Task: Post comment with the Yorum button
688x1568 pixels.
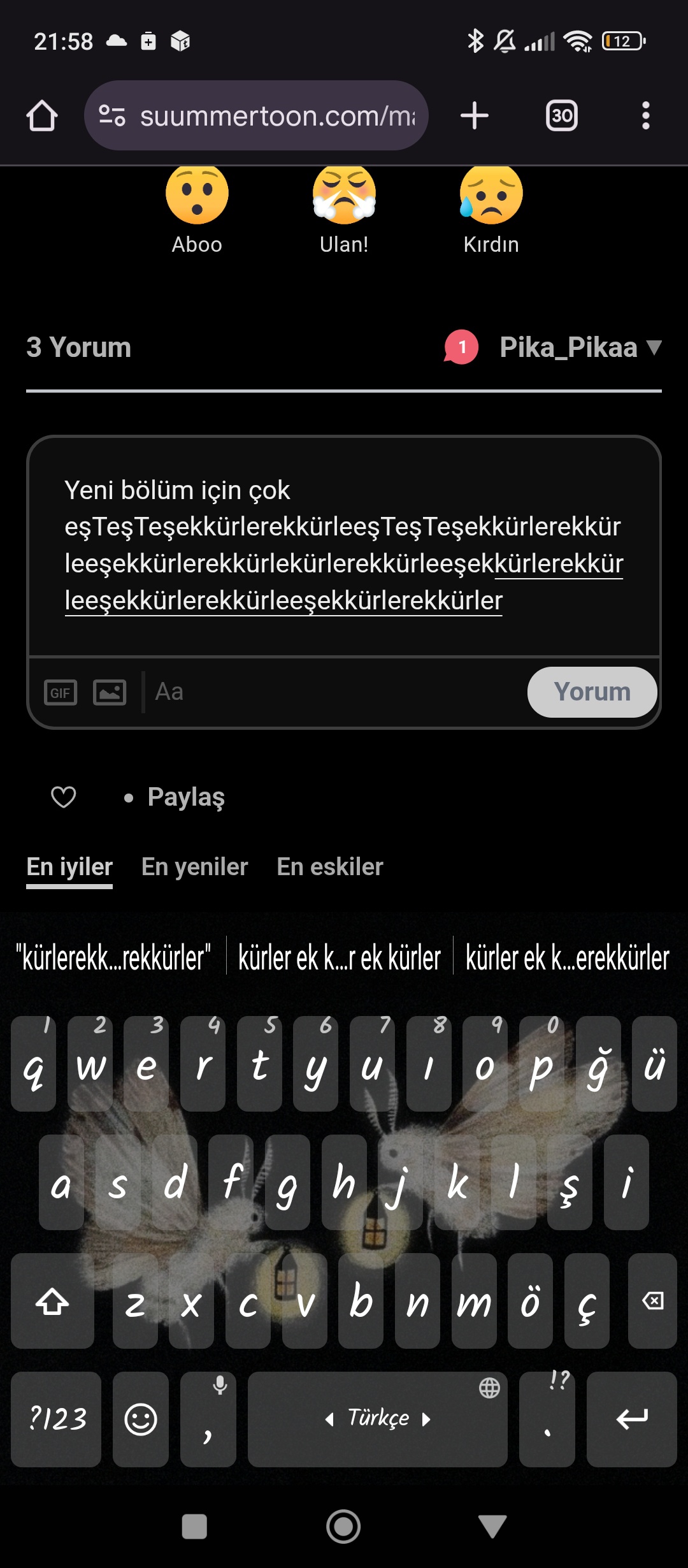Action: [592, 692]
